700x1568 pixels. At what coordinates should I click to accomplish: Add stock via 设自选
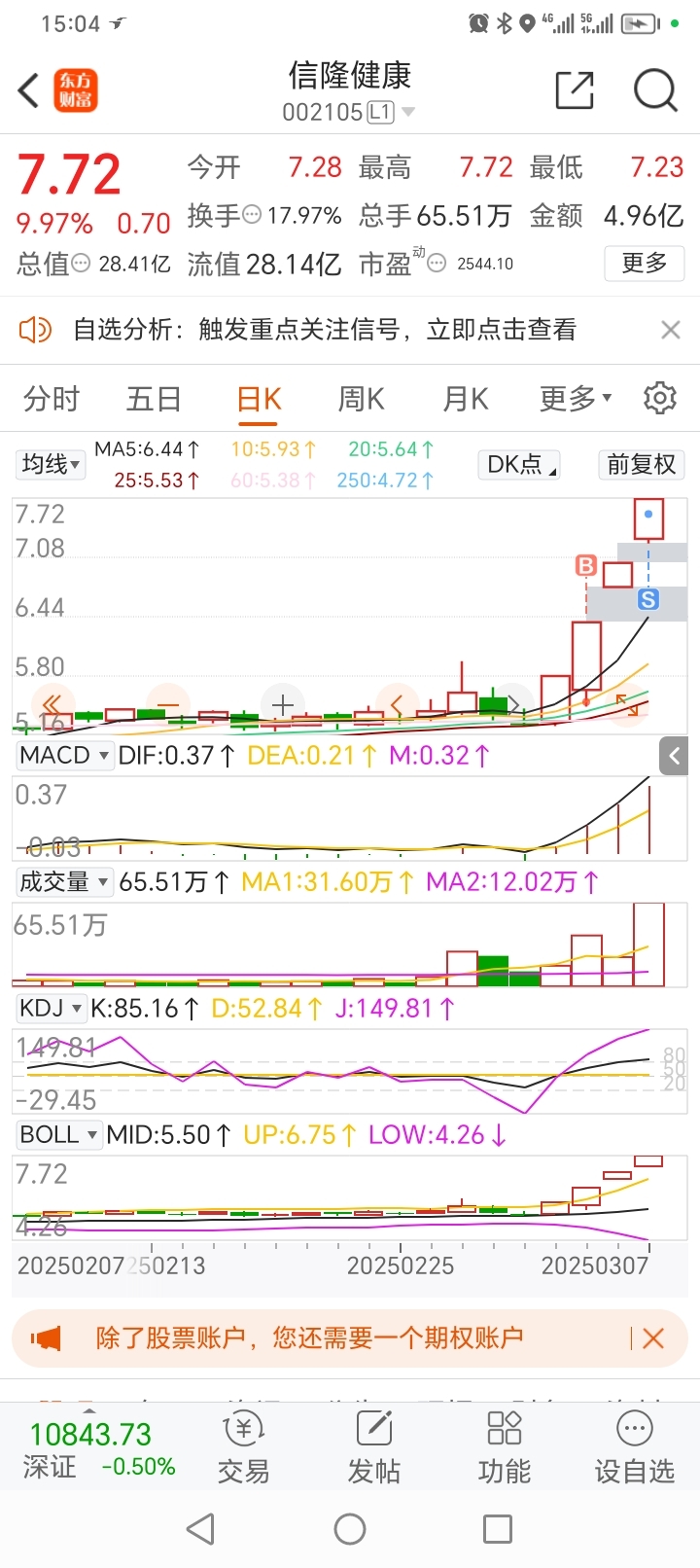[634, 1447]
